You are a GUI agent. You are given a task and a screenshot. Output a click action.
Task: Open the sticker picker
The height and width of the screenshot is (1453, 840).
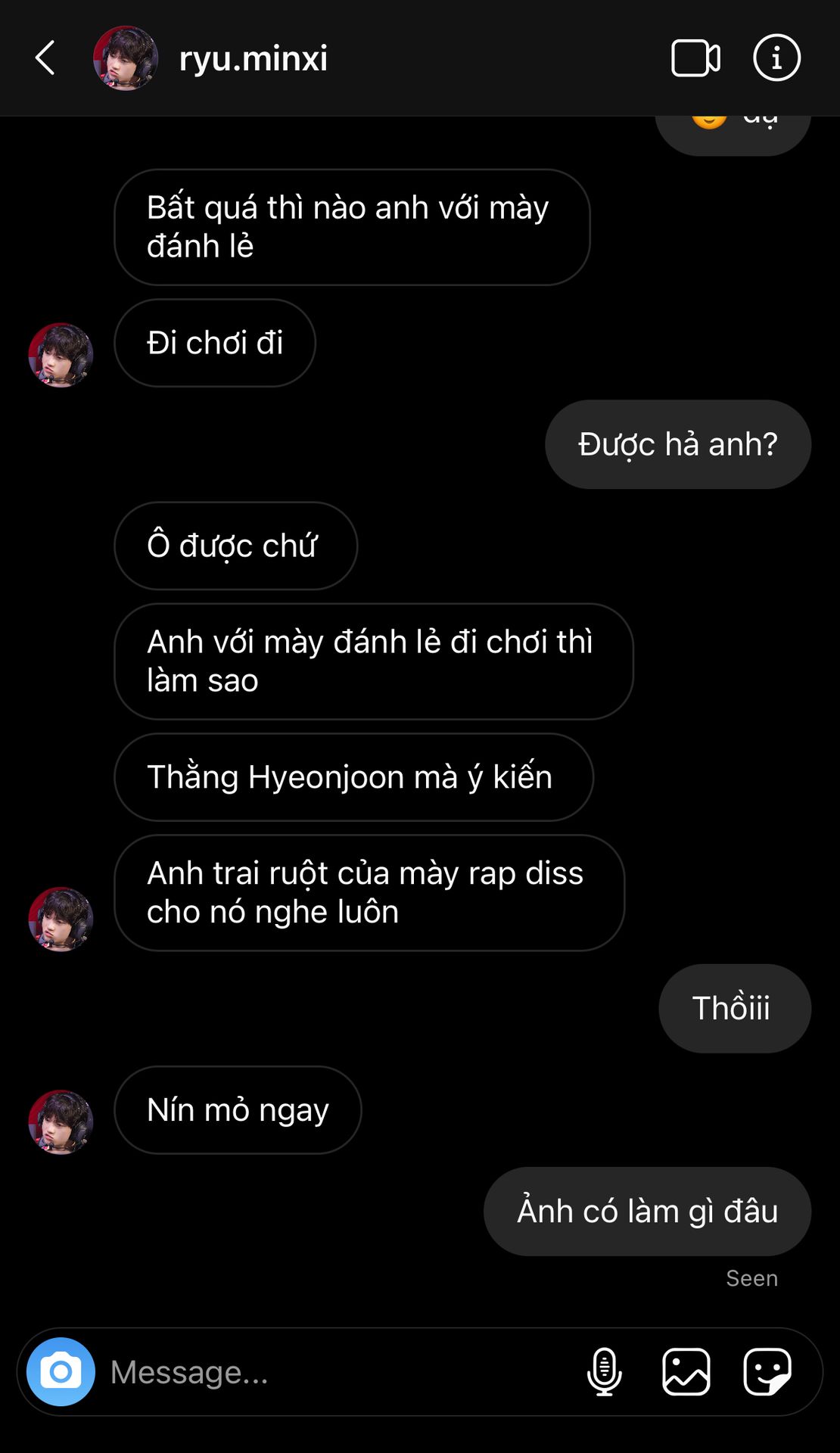pos(767,1371)
